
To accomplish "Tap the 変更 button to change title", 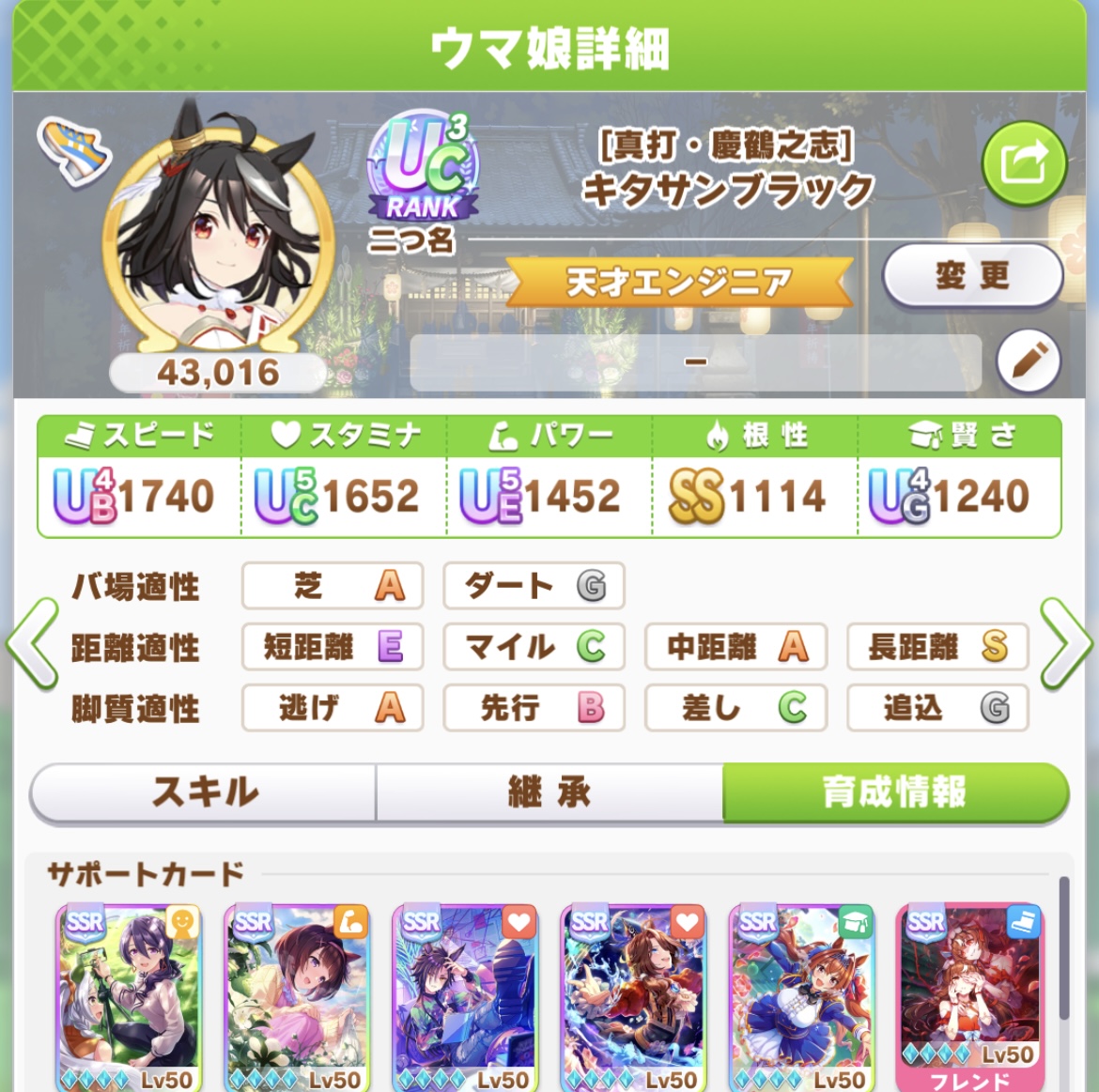I will (972, 276).
